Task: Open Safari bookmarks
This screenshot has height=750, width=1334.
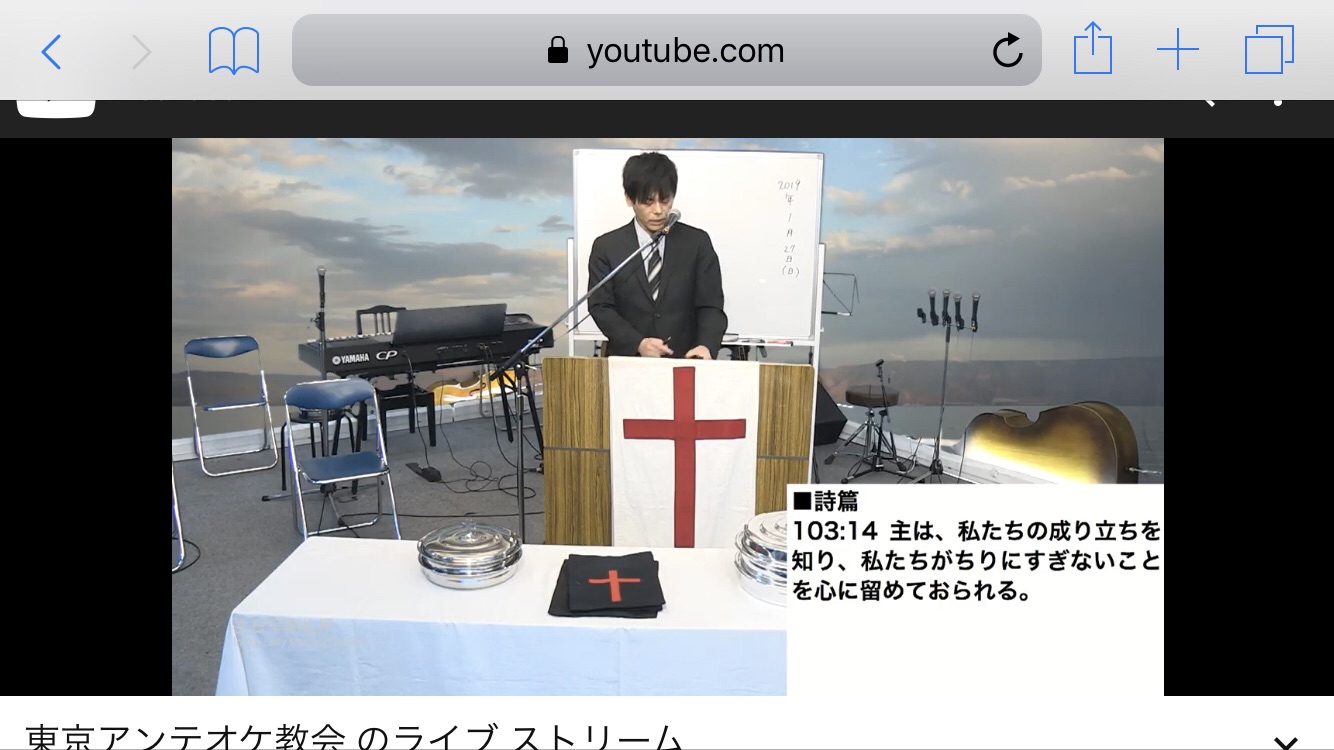Action: (234, 51)
